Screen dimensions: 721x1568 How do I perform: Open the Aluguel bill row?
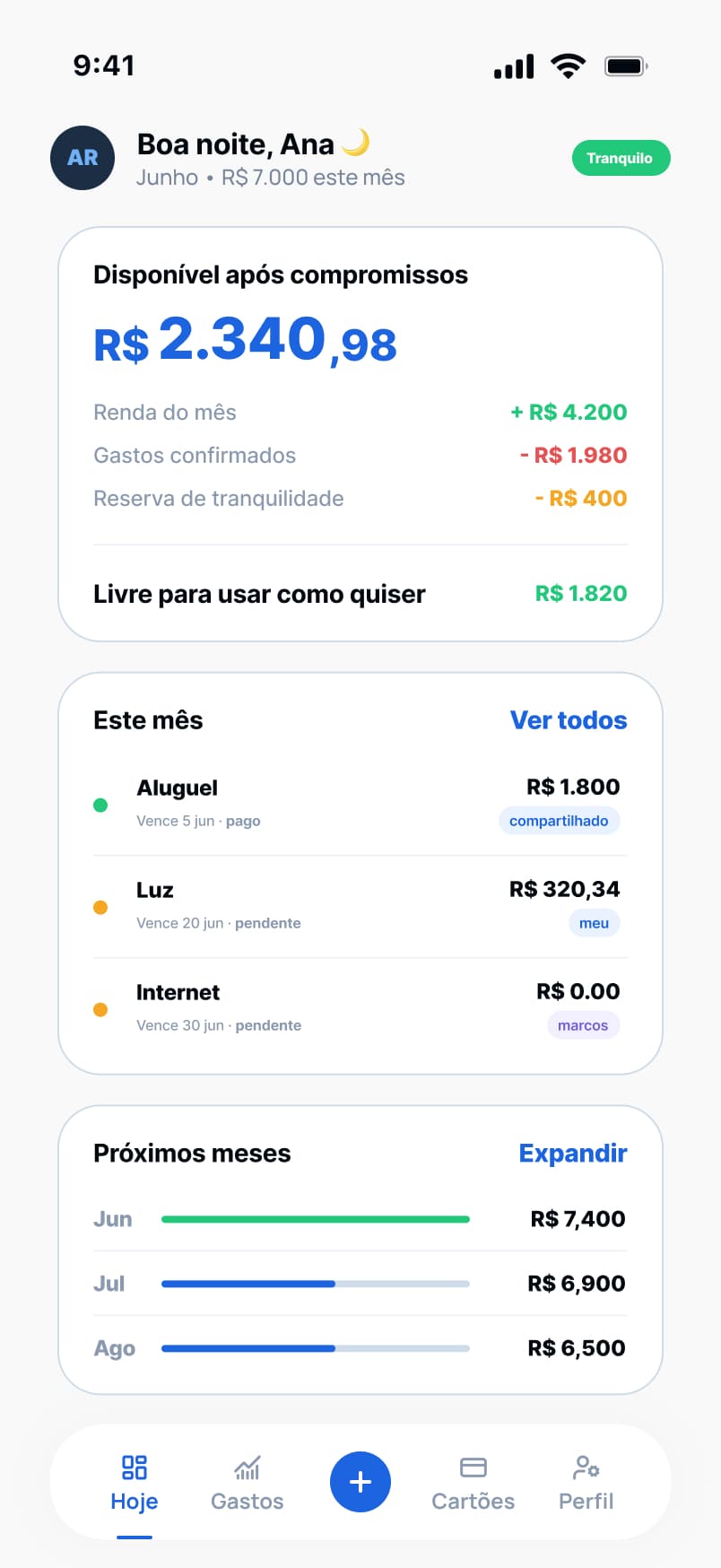click(x=360, y=805)
